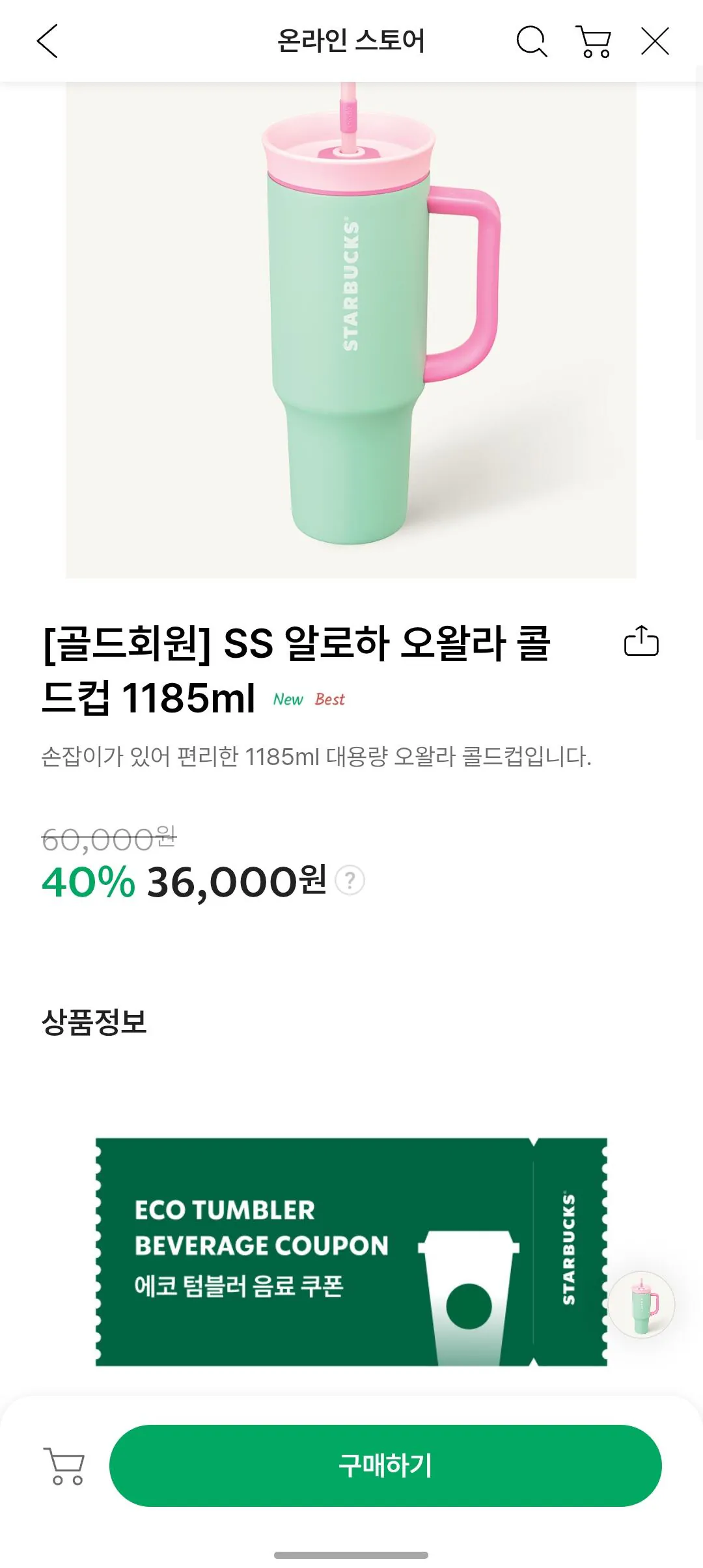
Task: View the main product image
Action: pyautogui.click(x=351, y=325)
